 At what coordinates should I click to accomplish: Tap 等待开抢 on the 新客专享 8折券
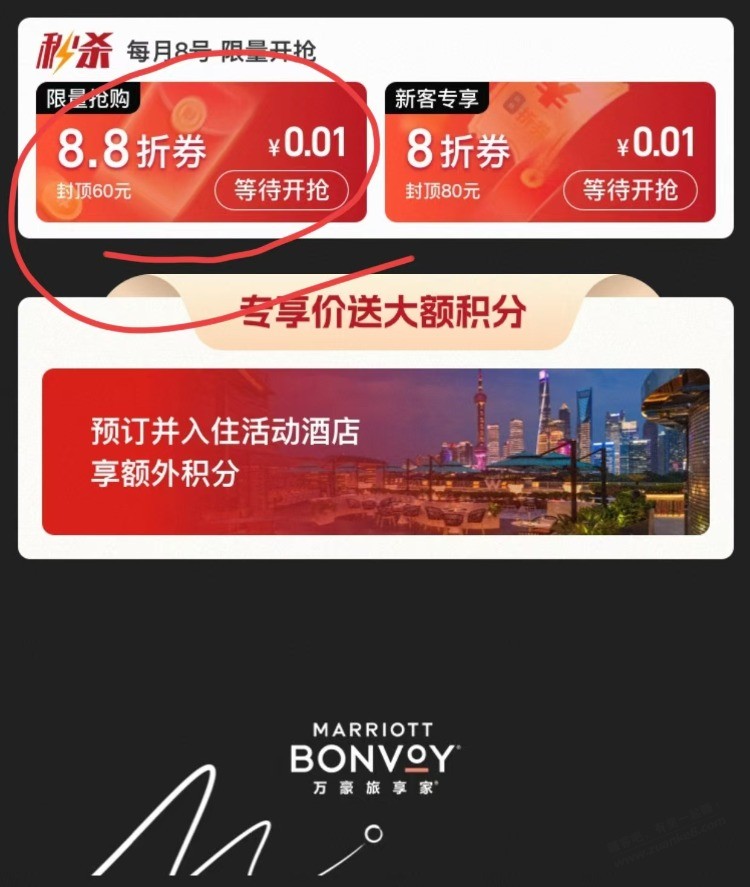[631, 189]
